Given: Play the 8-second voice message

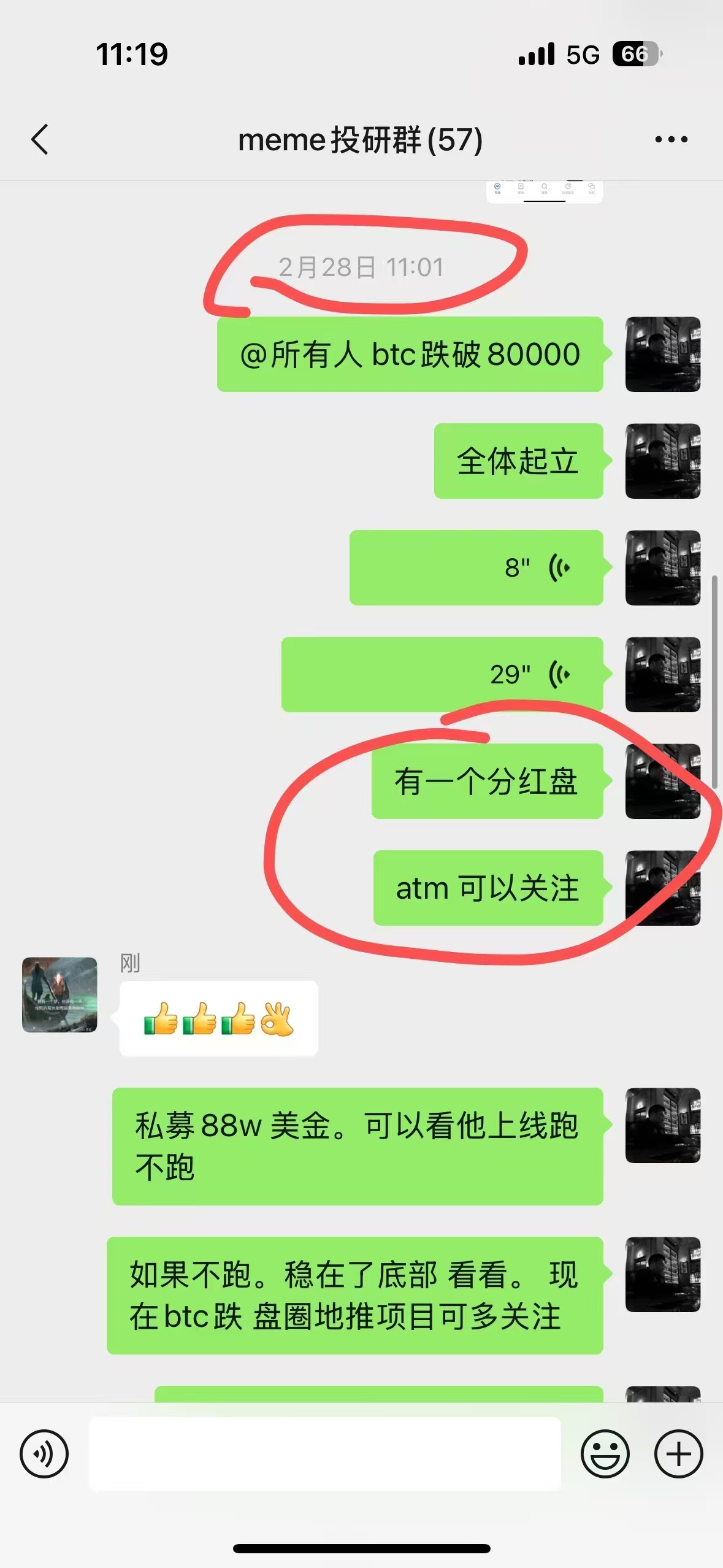Looking at the screenshot, I should (476, 567).
